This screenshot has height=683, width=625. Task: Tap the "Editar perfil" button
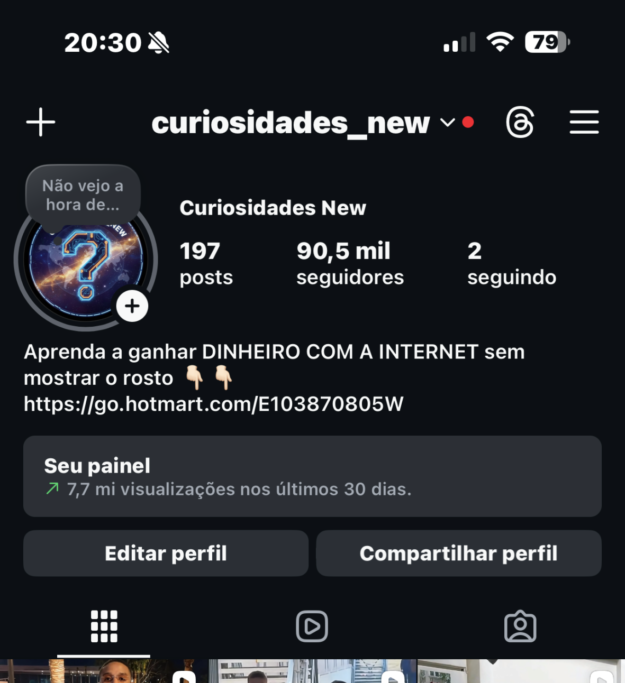166,553
